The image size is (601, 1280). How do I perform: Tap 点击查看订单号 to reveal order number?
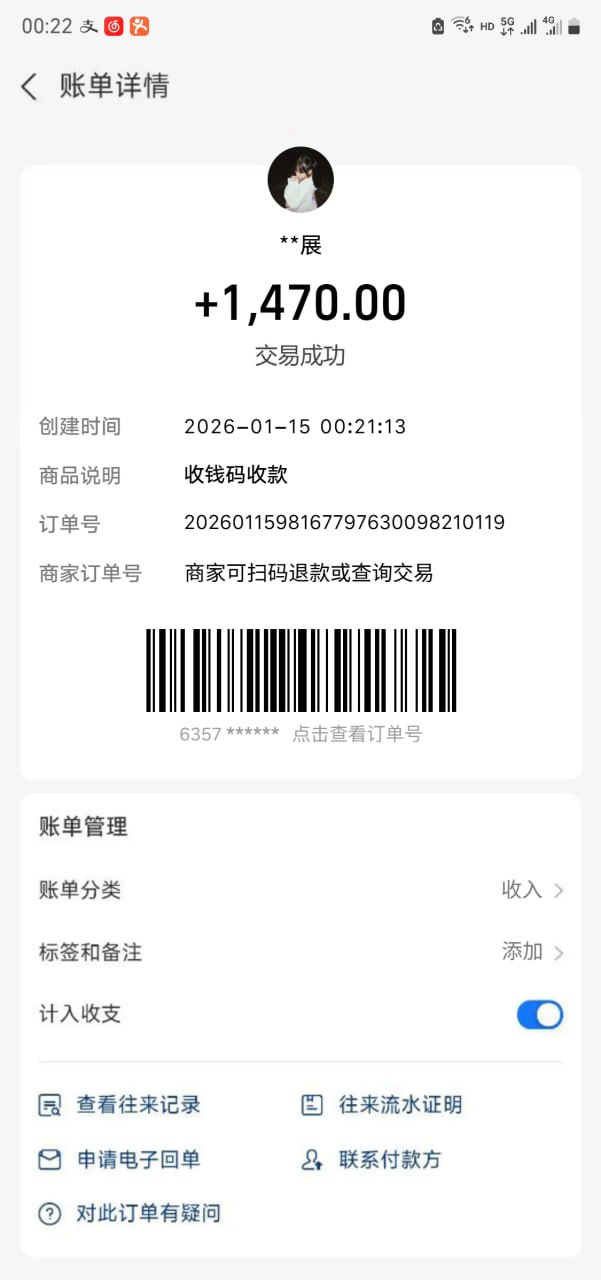point(357,734)
